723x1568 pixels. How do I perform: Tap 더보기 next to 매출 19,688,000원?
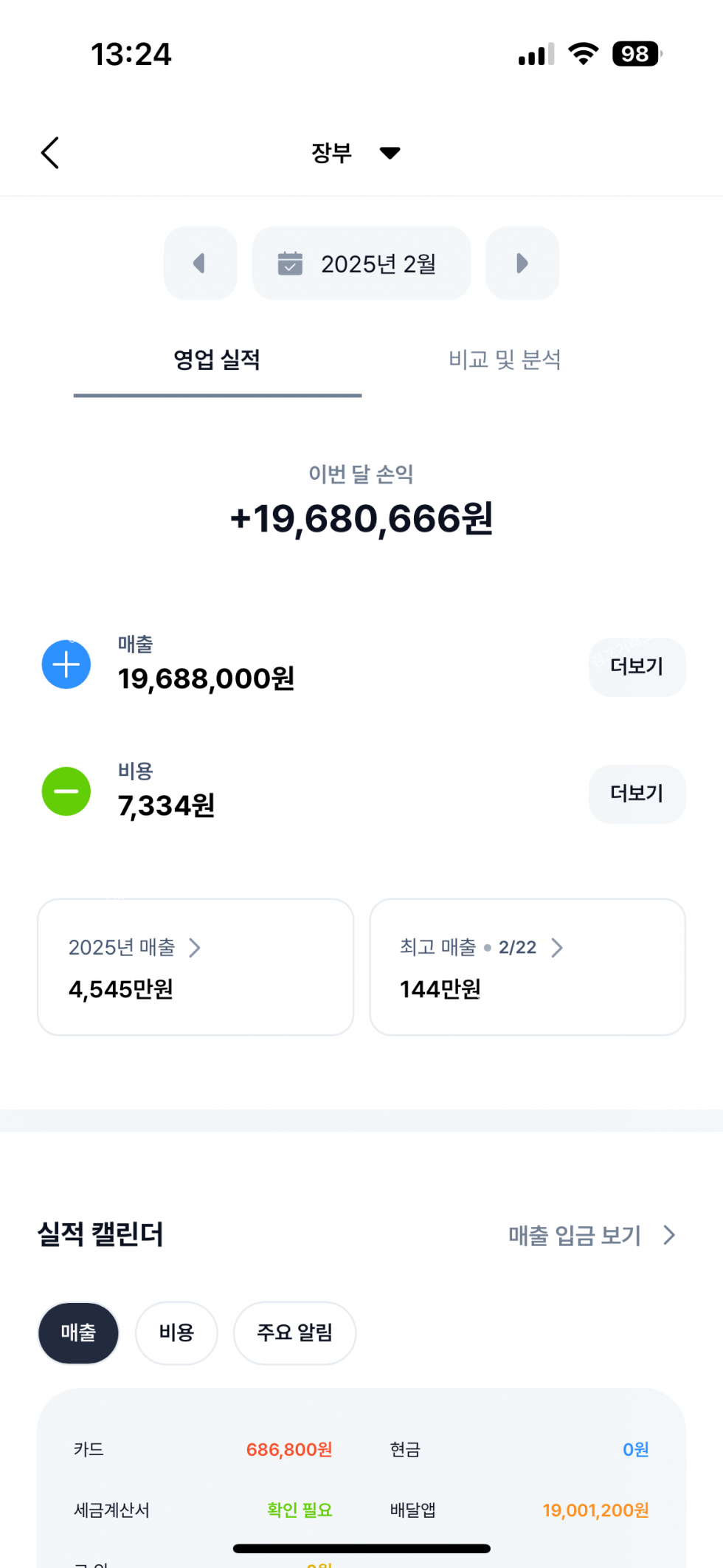[x=637, y=667]
